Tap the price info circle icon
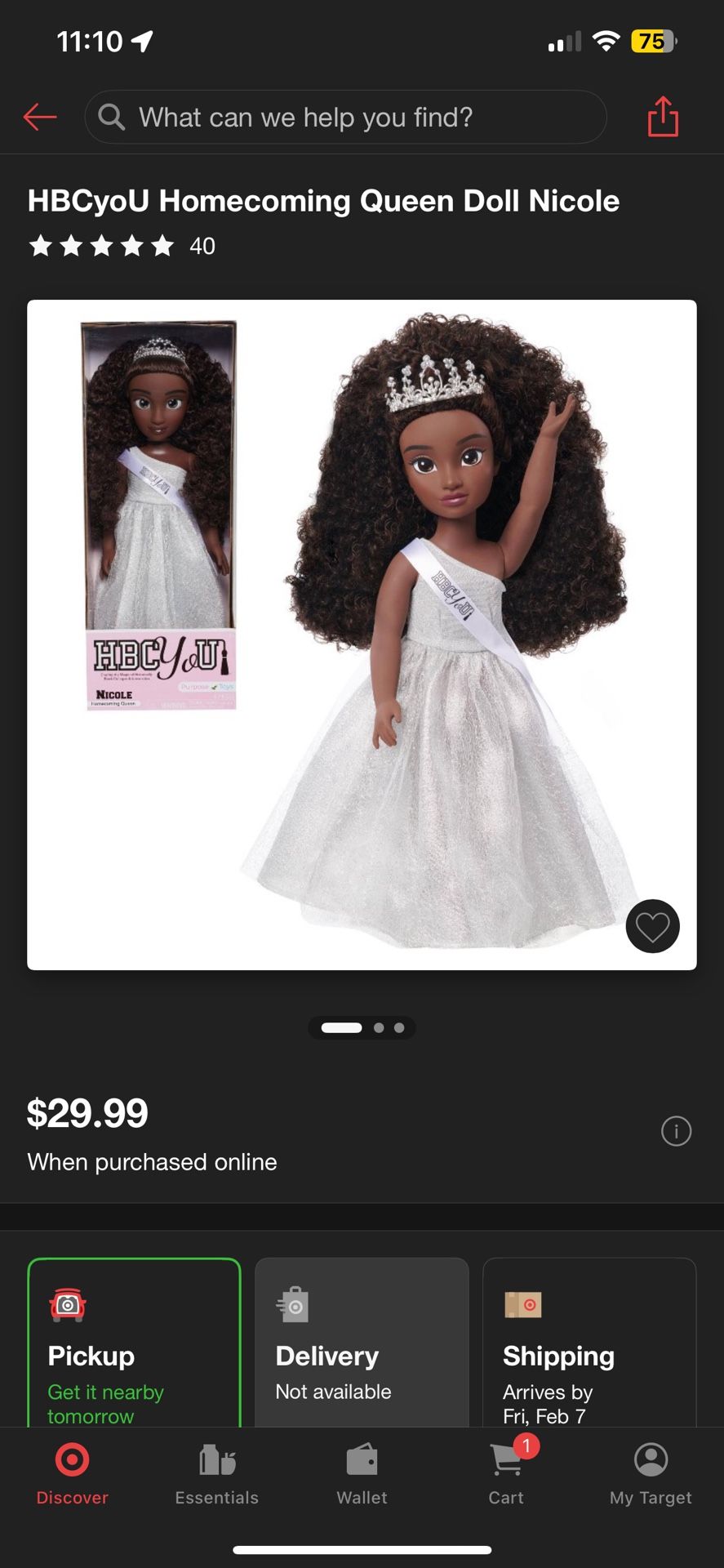 point(676,1132)
